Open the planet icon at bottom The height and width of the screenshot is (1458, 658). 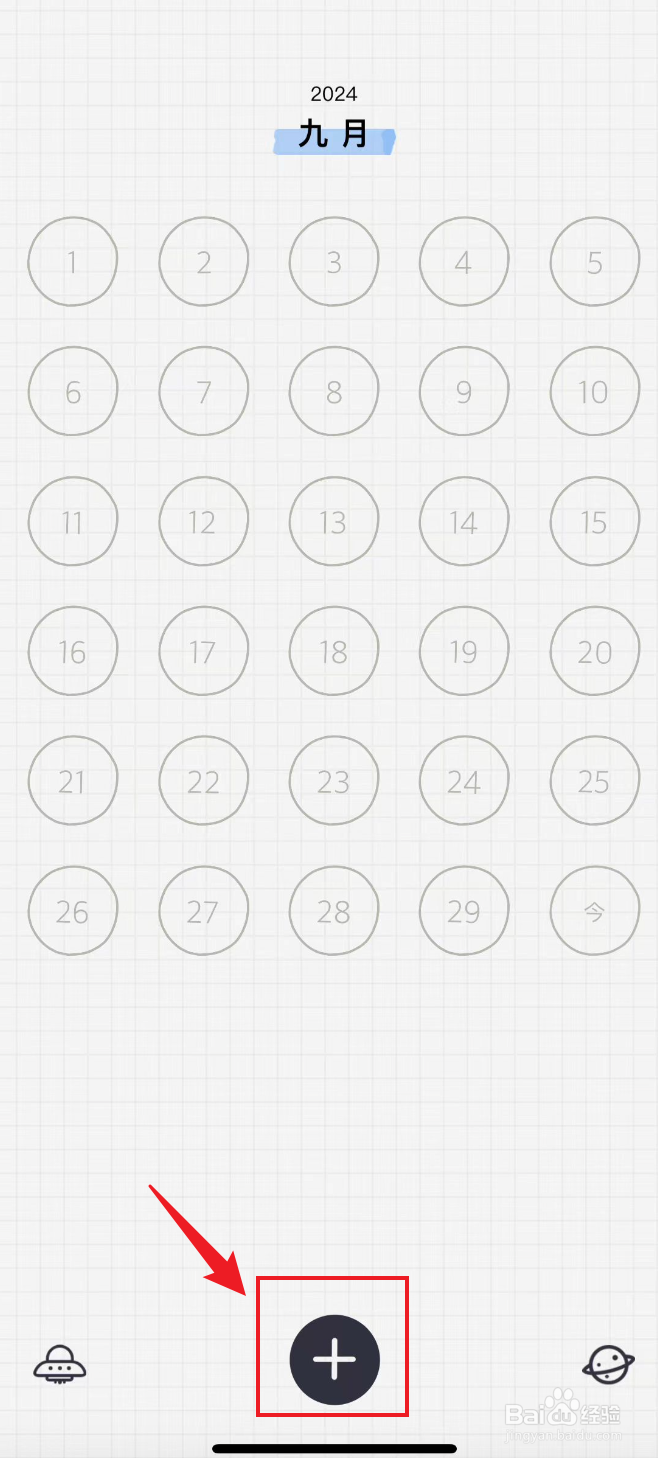pyautogui.click(x=608, y=1364)
